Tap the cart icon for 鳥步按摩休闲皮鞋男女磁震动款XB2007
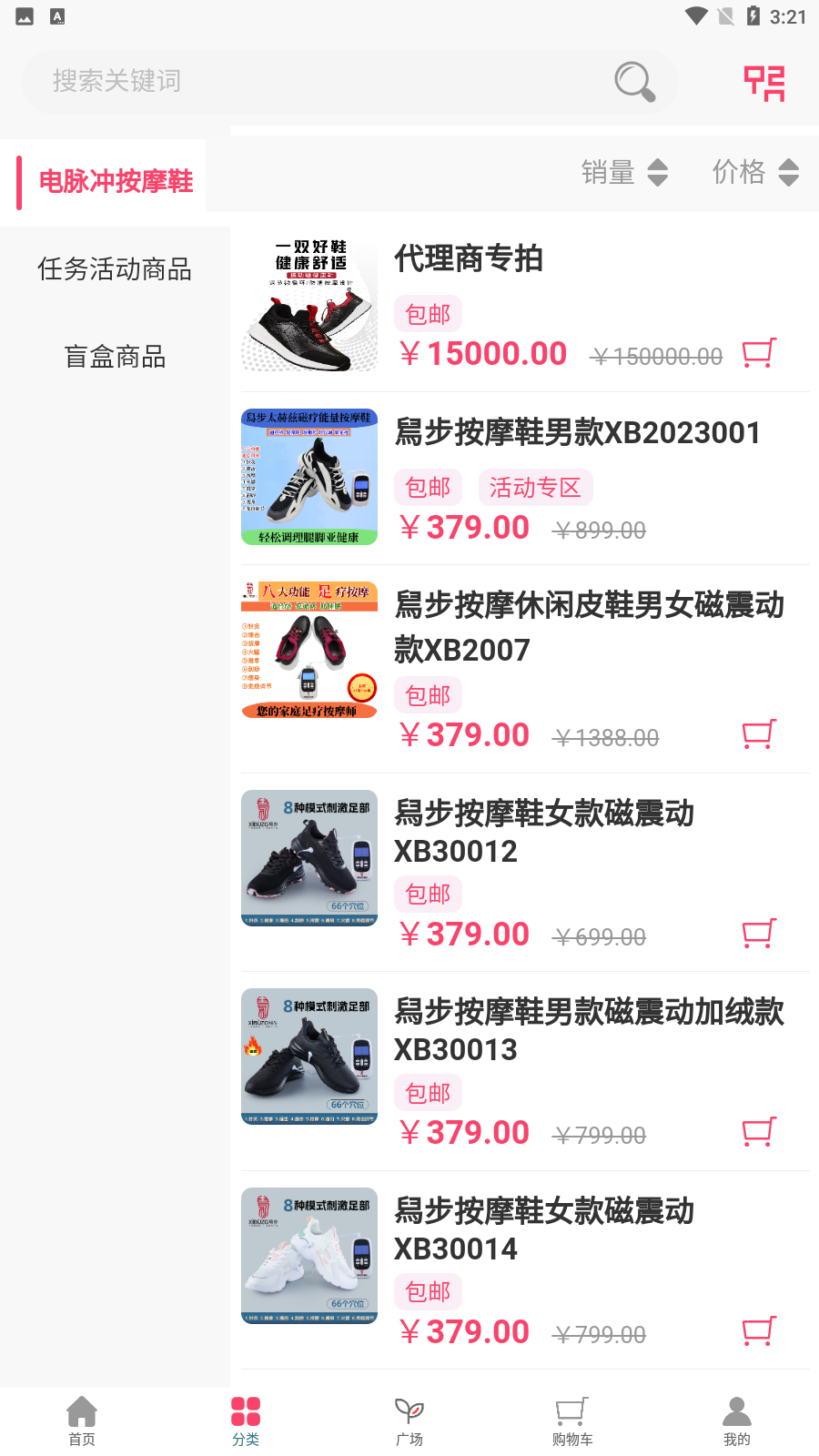 click(758, 733)
